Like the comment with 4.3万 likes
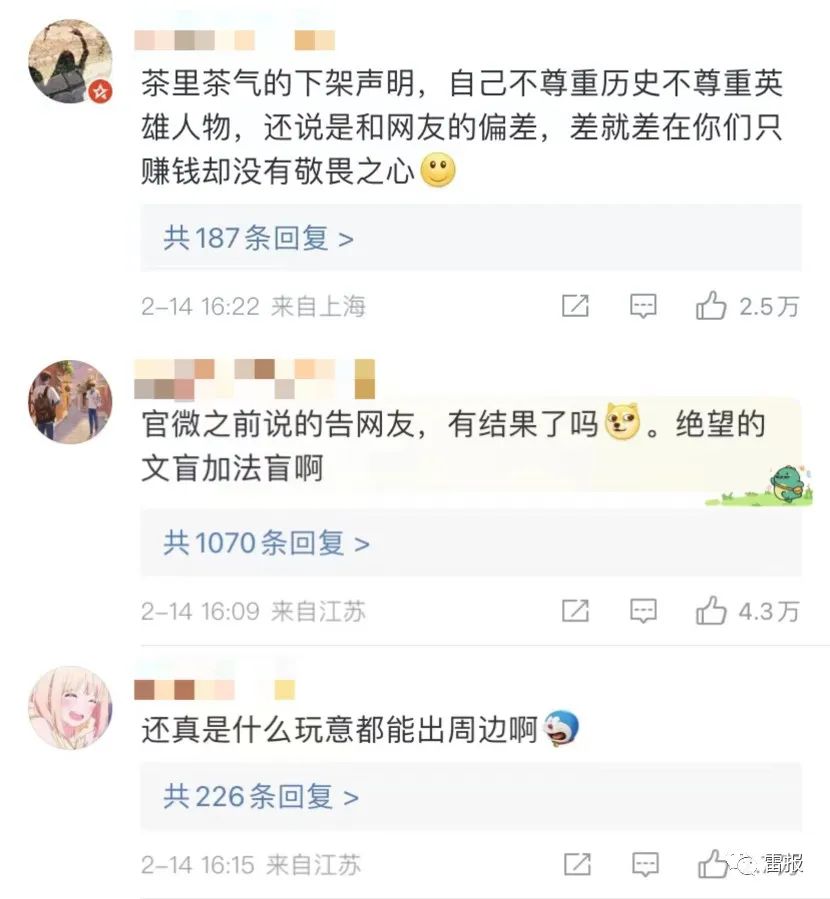 (711, 610)
